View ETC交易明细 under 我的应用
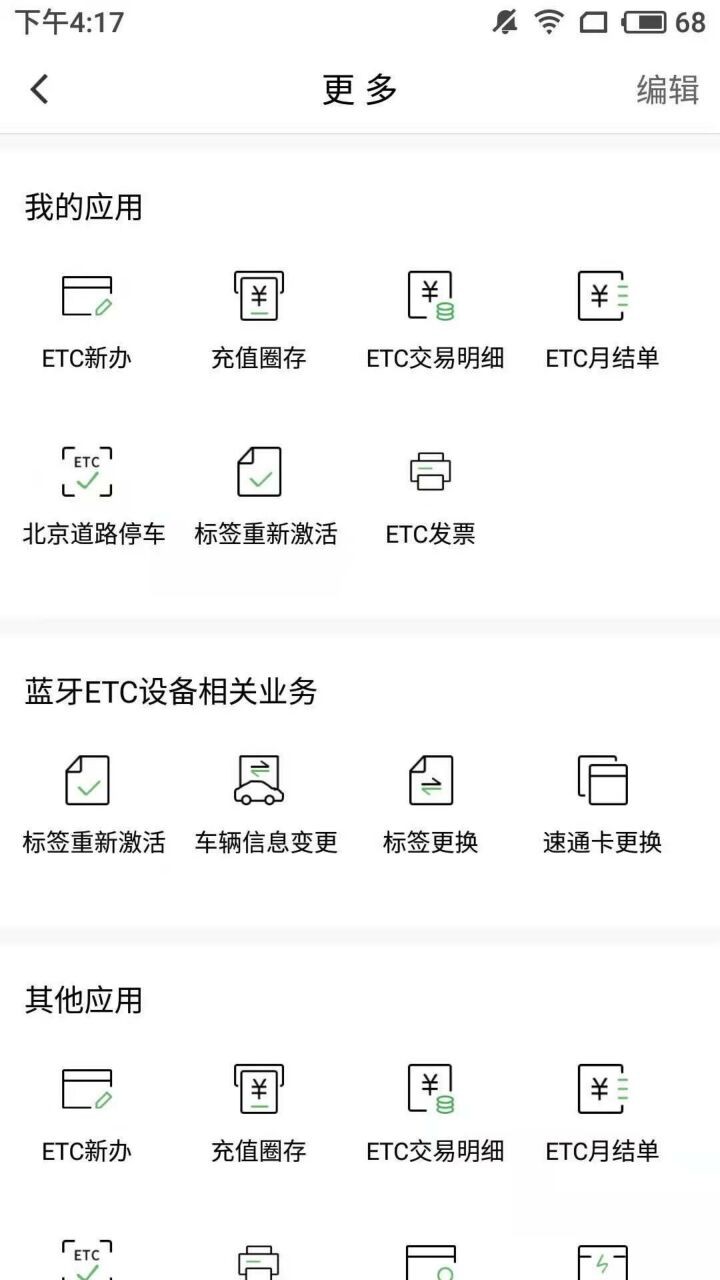The height and width of the screenshot is (1280, 720). pyautogui.click(x=431, y=319)
